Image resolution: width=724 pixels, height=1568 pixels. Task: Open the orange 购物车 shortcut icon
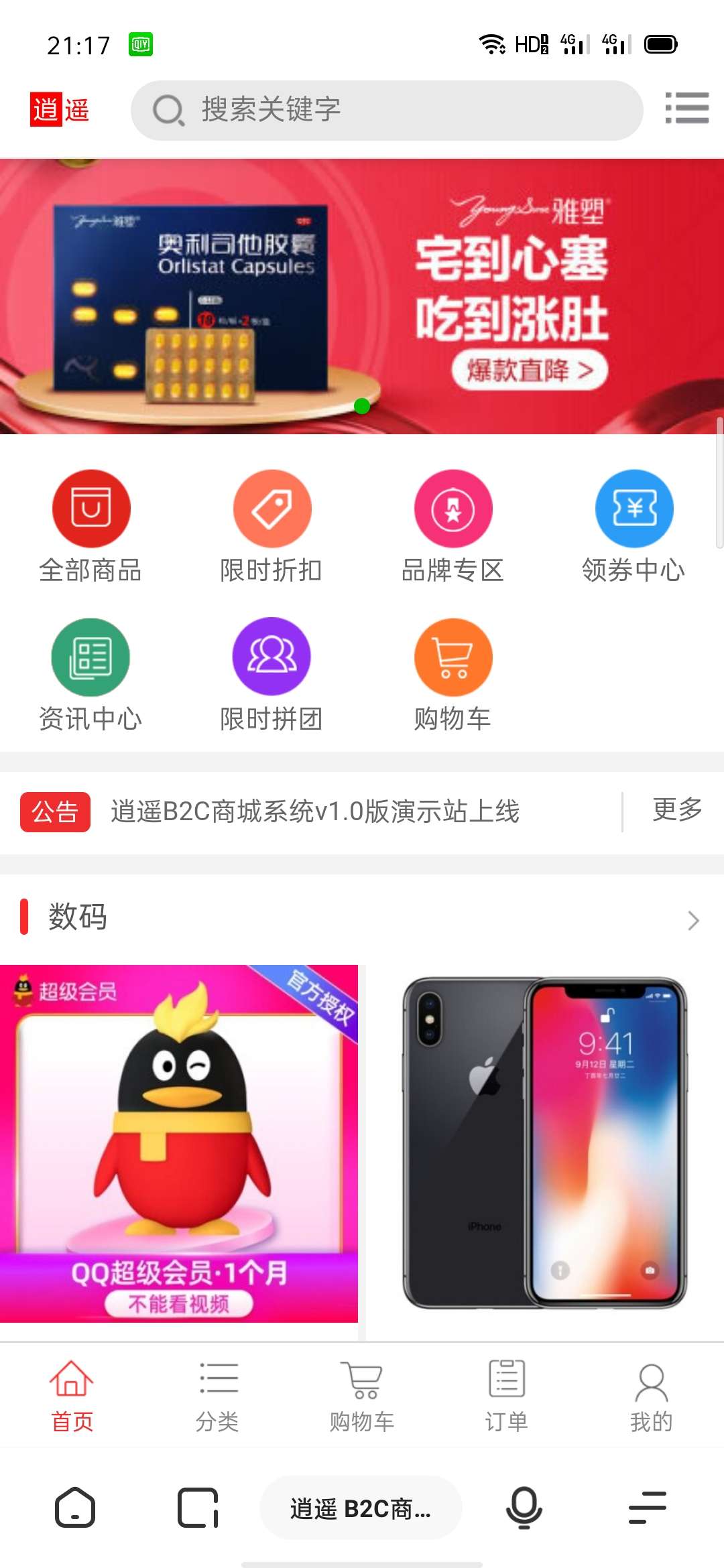point(453,657)
